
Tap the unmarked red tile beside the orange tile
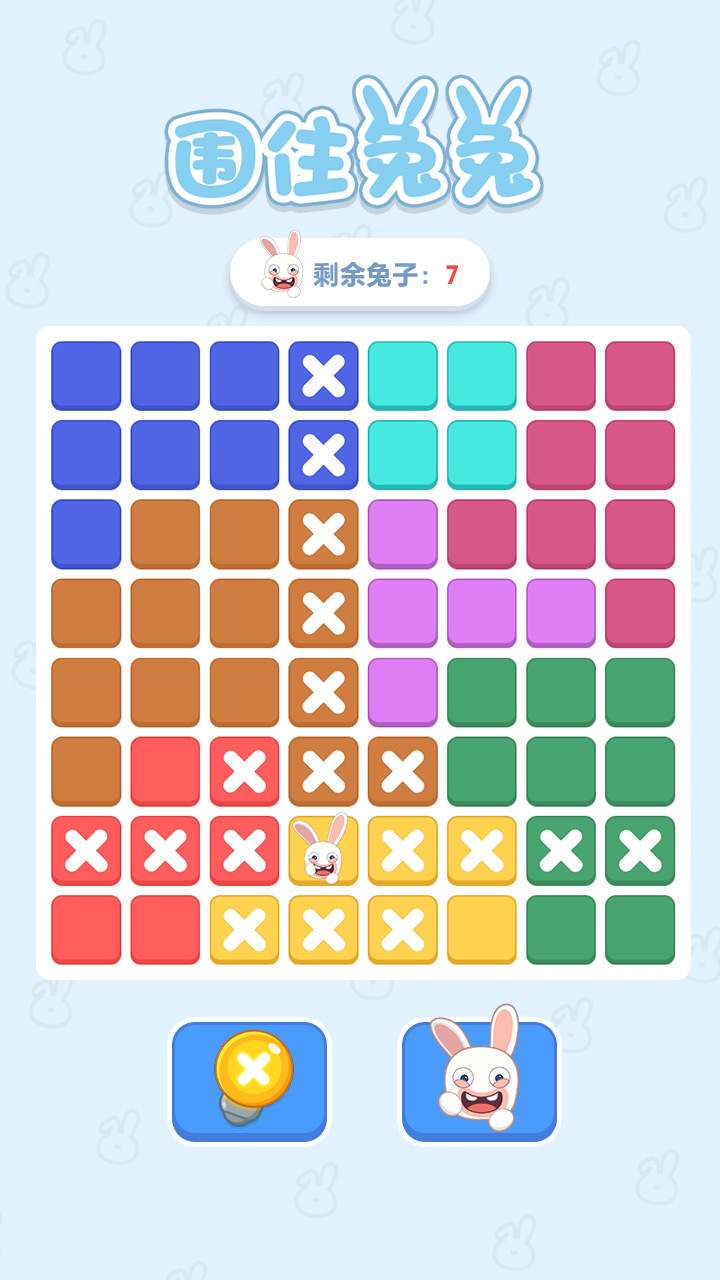(165, 771)
